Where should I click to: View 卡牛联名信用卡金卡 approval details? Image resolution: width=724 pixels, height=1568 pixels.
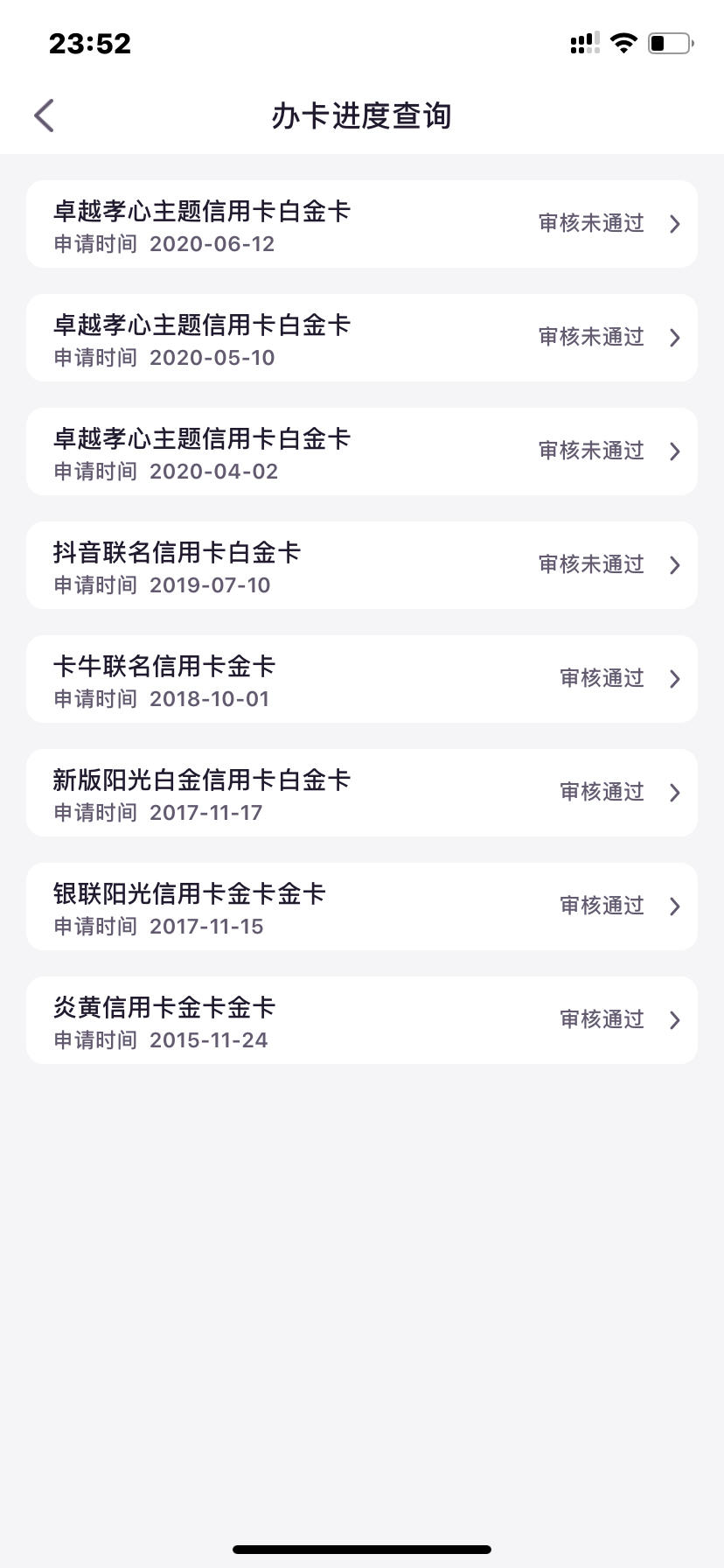click(362, 679)
